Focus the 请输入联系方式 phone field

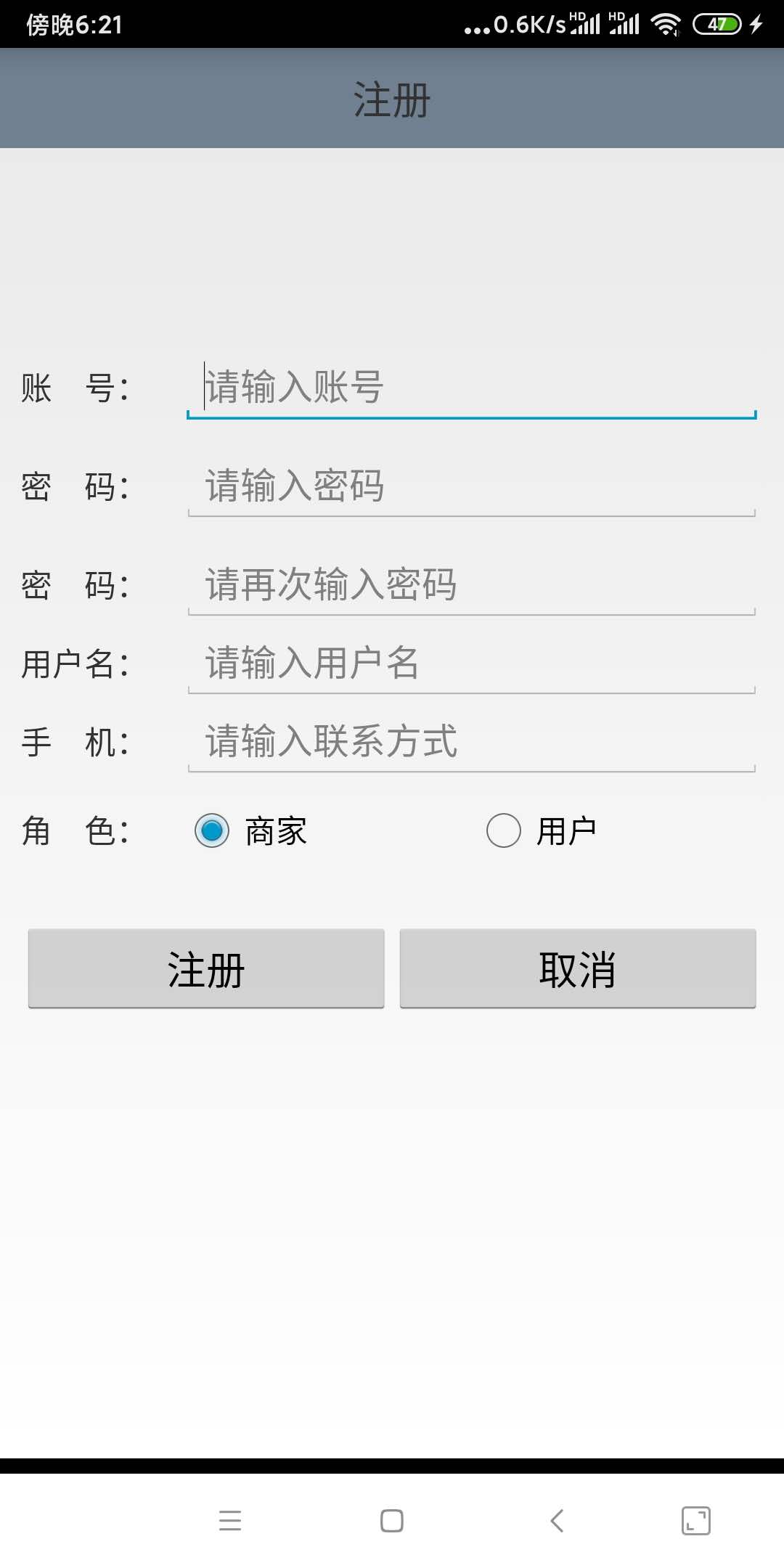click(x=472, y=741)
